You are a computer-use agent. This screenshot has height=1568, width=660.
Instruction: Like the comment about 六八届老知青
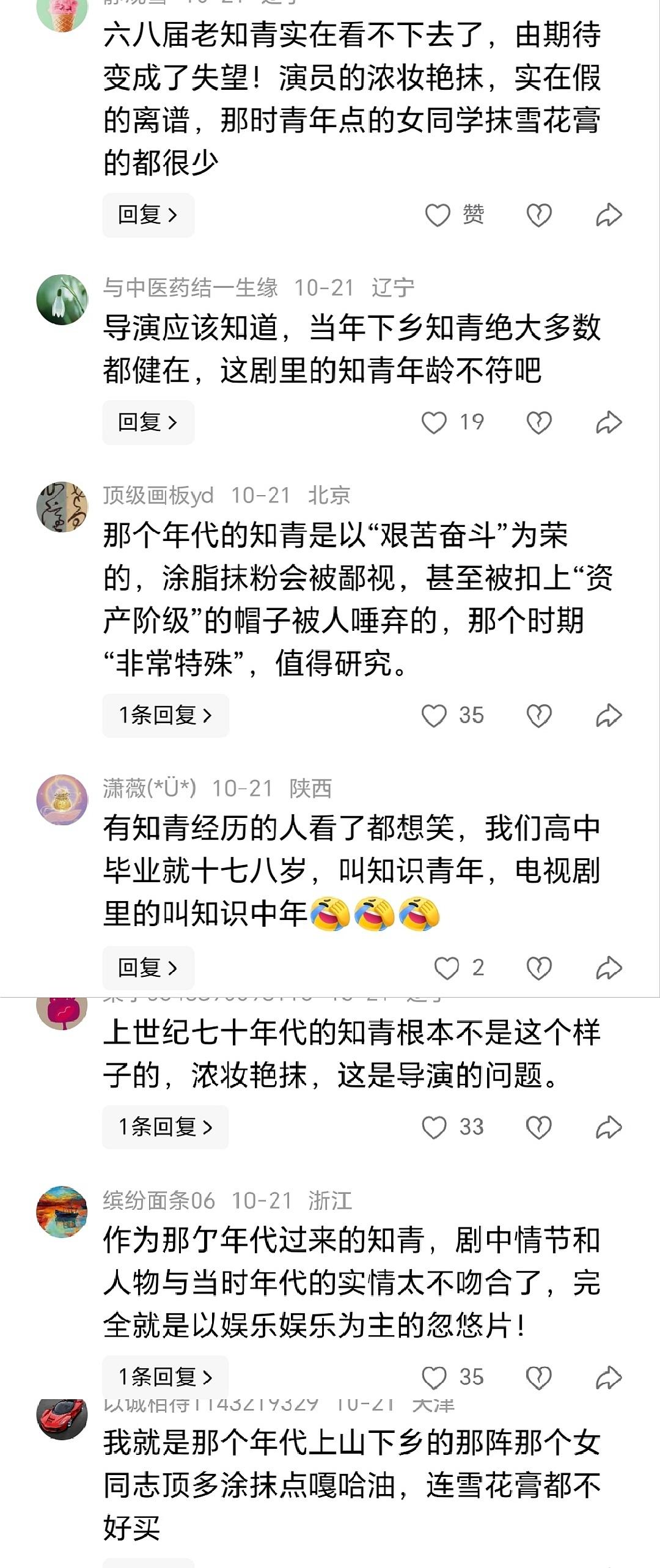438,215
